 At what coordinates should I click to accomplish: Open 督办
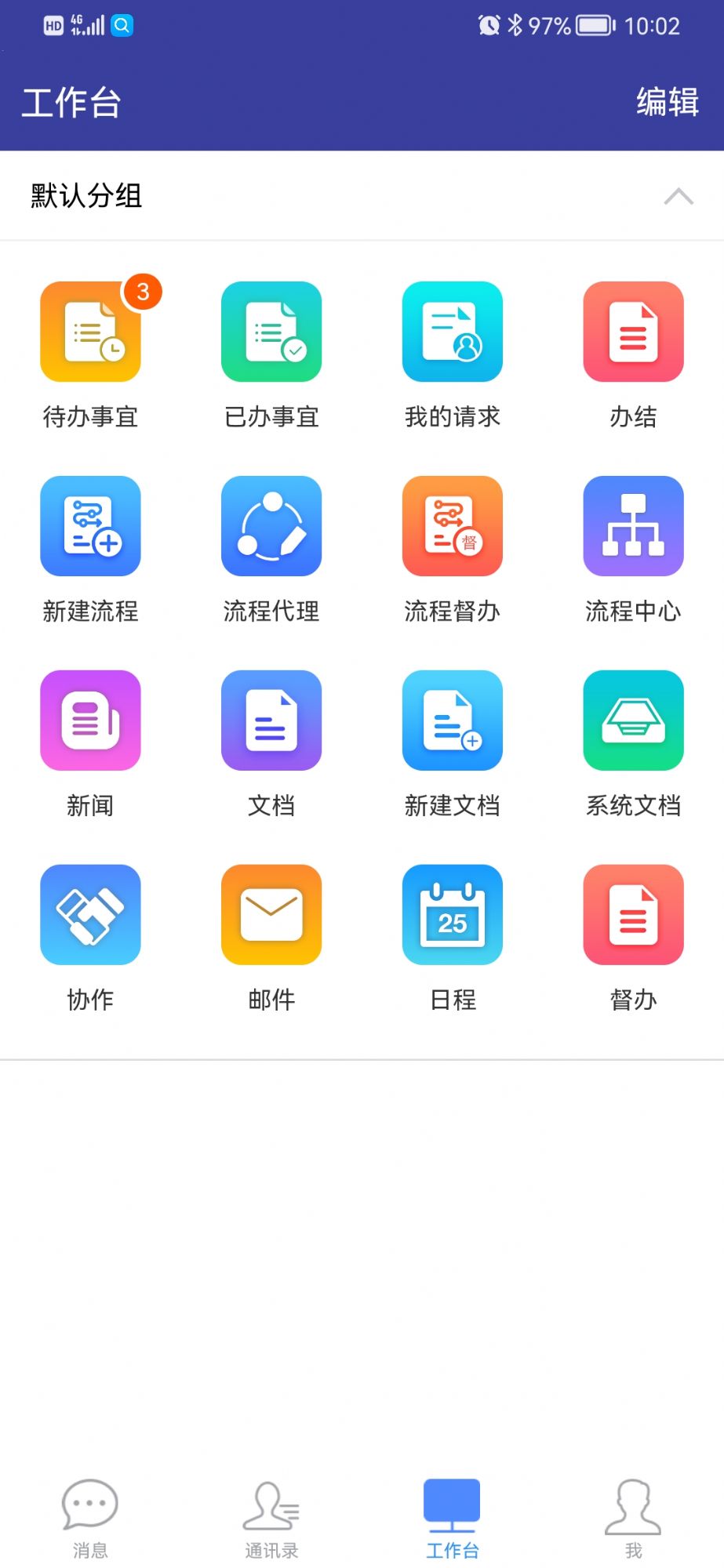633,915
